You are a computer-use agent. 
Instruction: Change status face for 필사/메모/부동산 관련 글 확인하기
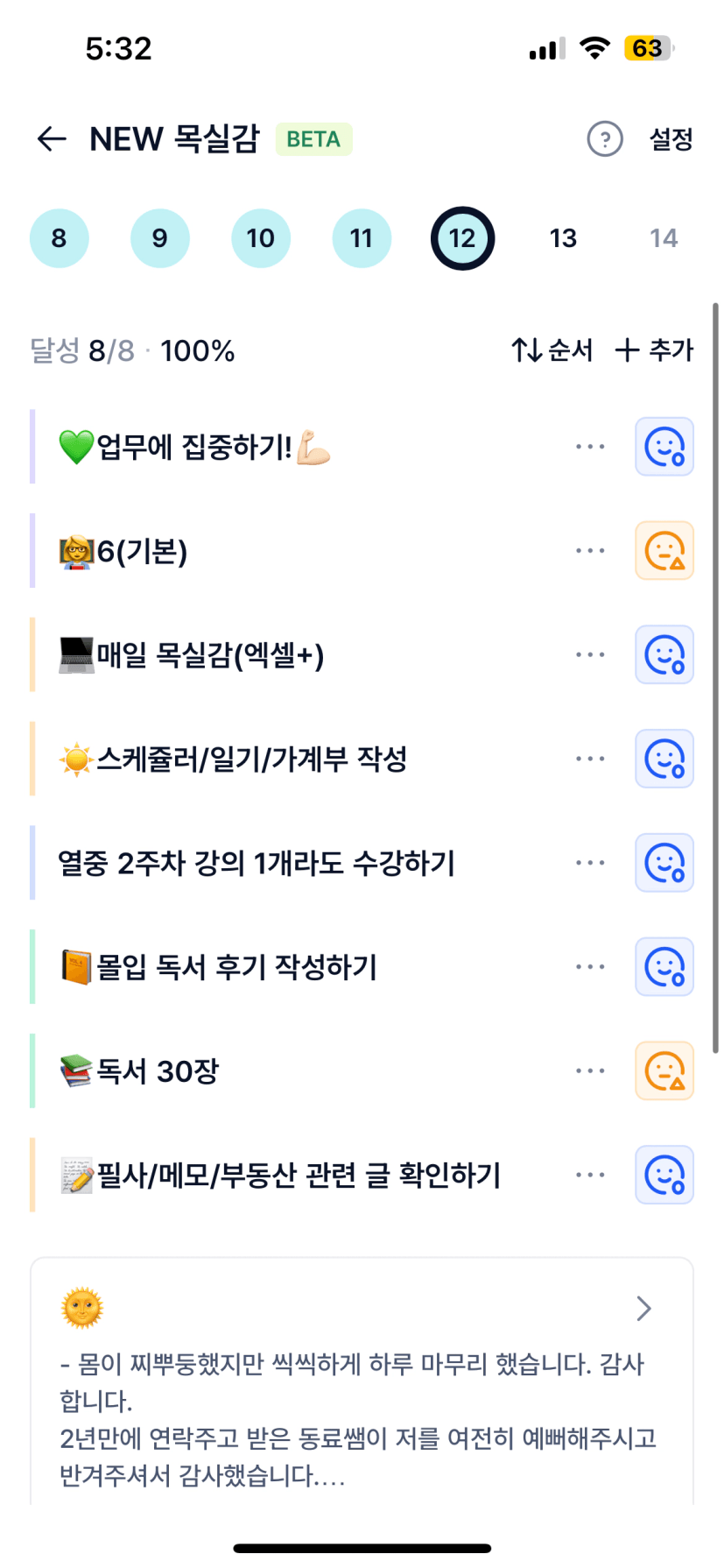(x=664, y=1175)
